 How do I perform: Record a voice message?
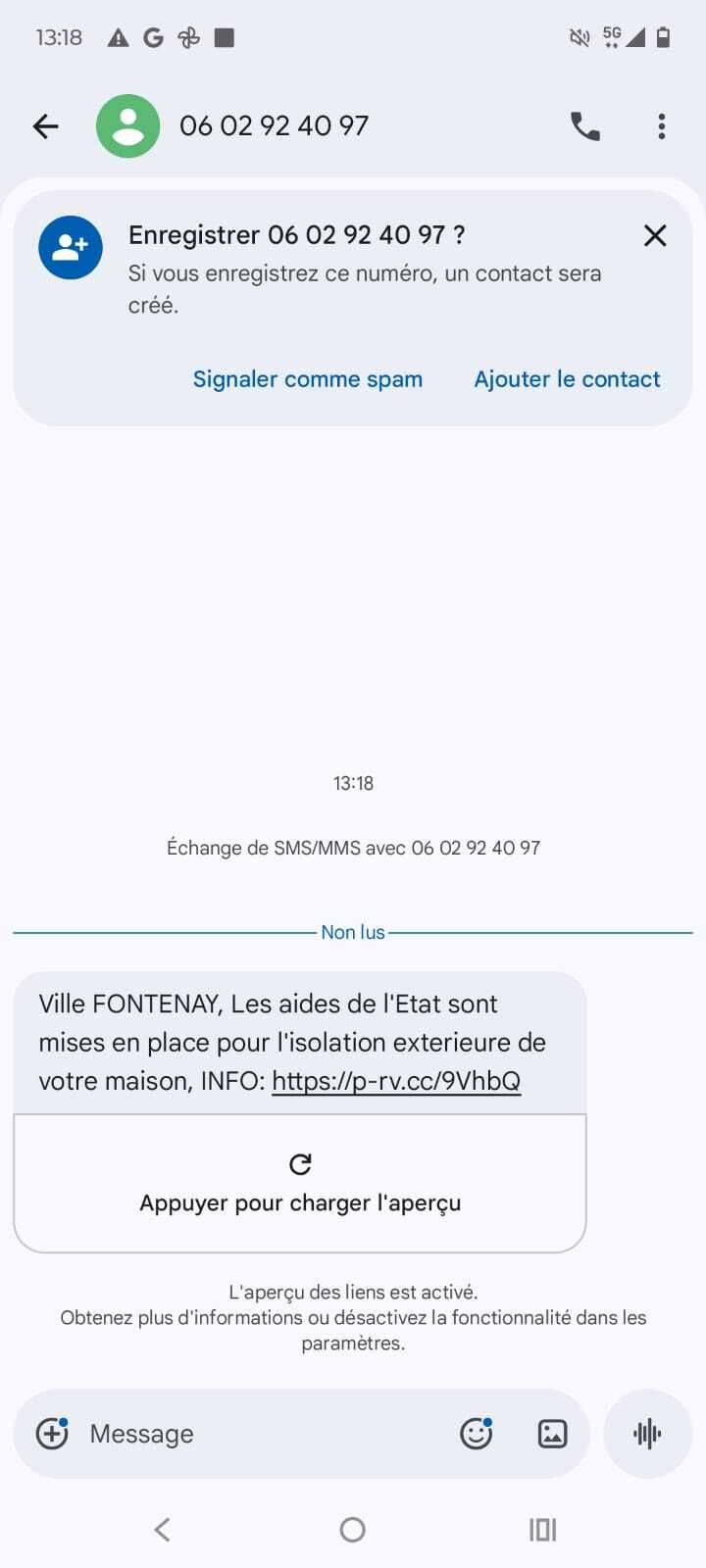[647, 1434]
